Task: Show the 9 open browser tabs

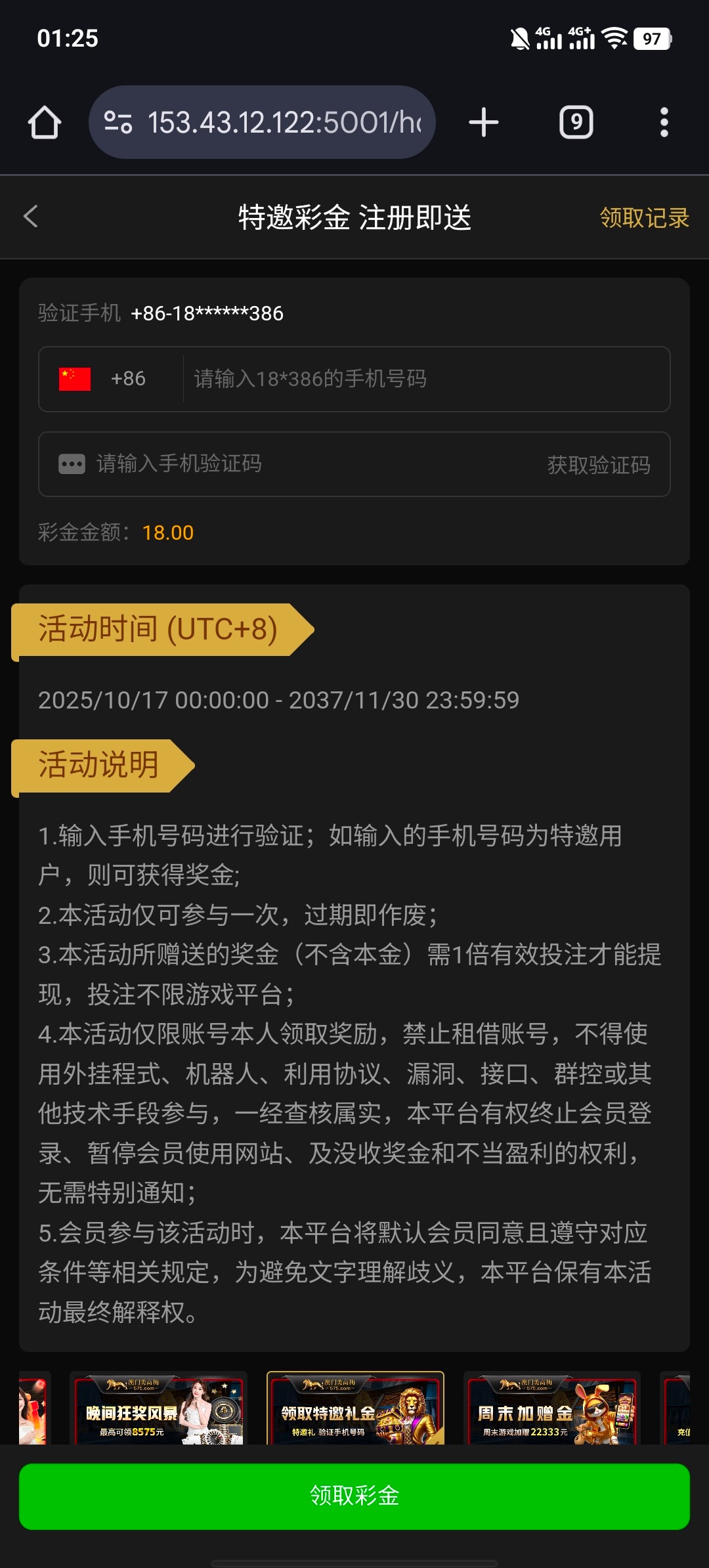Action: coord(576,123)
